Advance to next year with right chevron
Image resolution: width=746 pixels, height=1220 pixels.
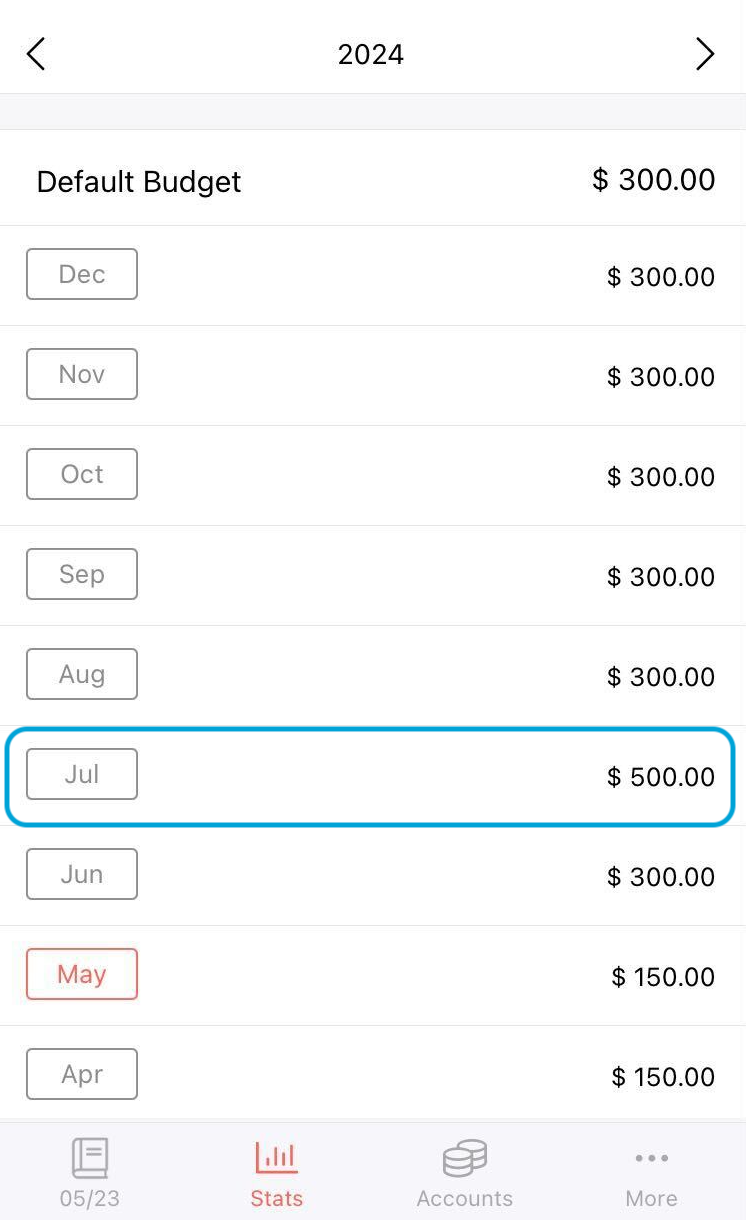click(x=706, y=54)
